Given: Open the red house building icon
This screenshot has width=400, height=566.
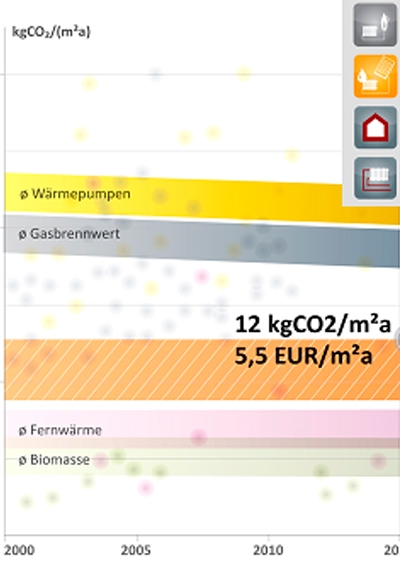Looking at the screenshot, I should 375,127.
